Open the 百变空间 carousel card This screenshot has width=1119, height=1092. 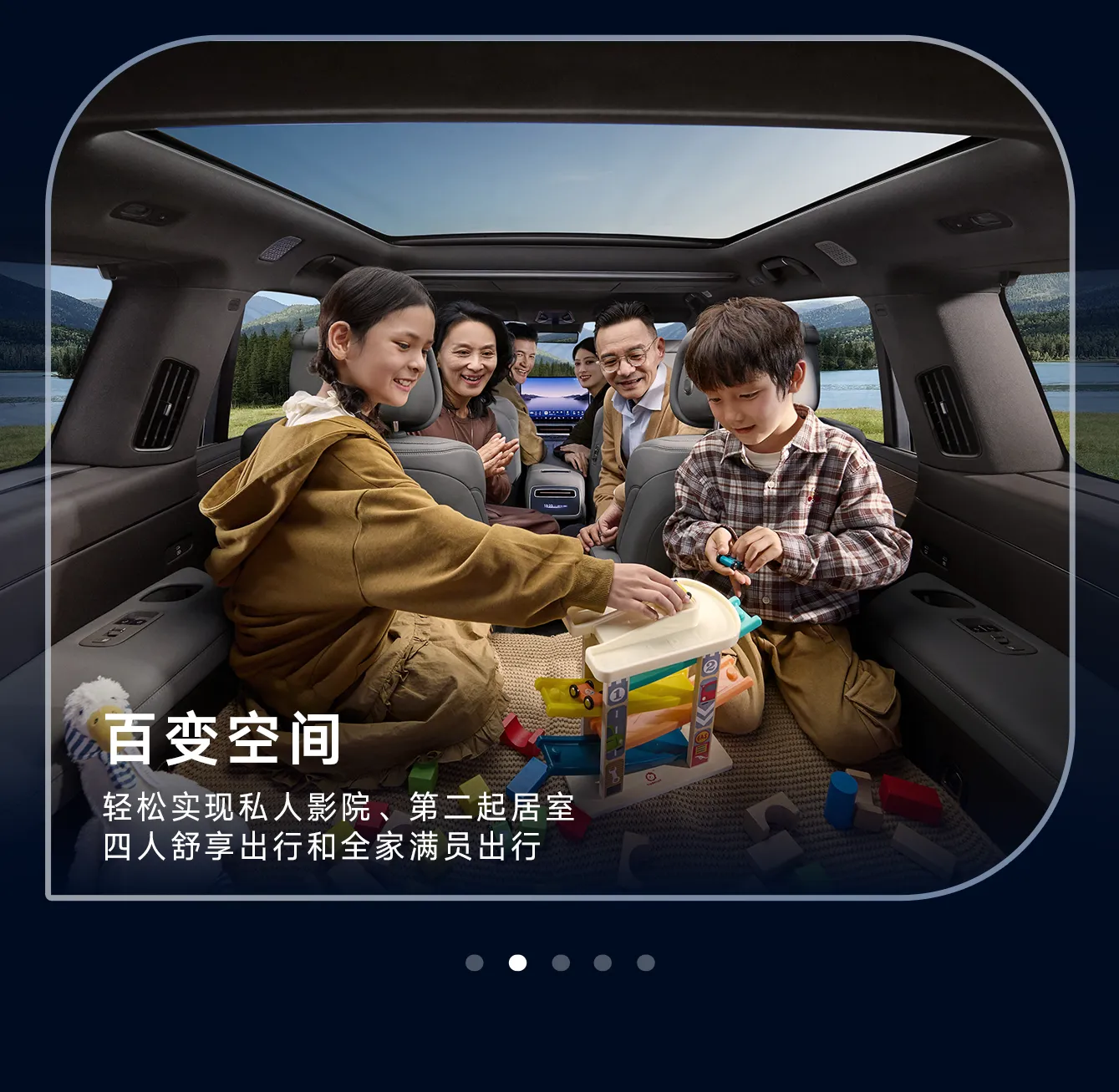[559, 468]
